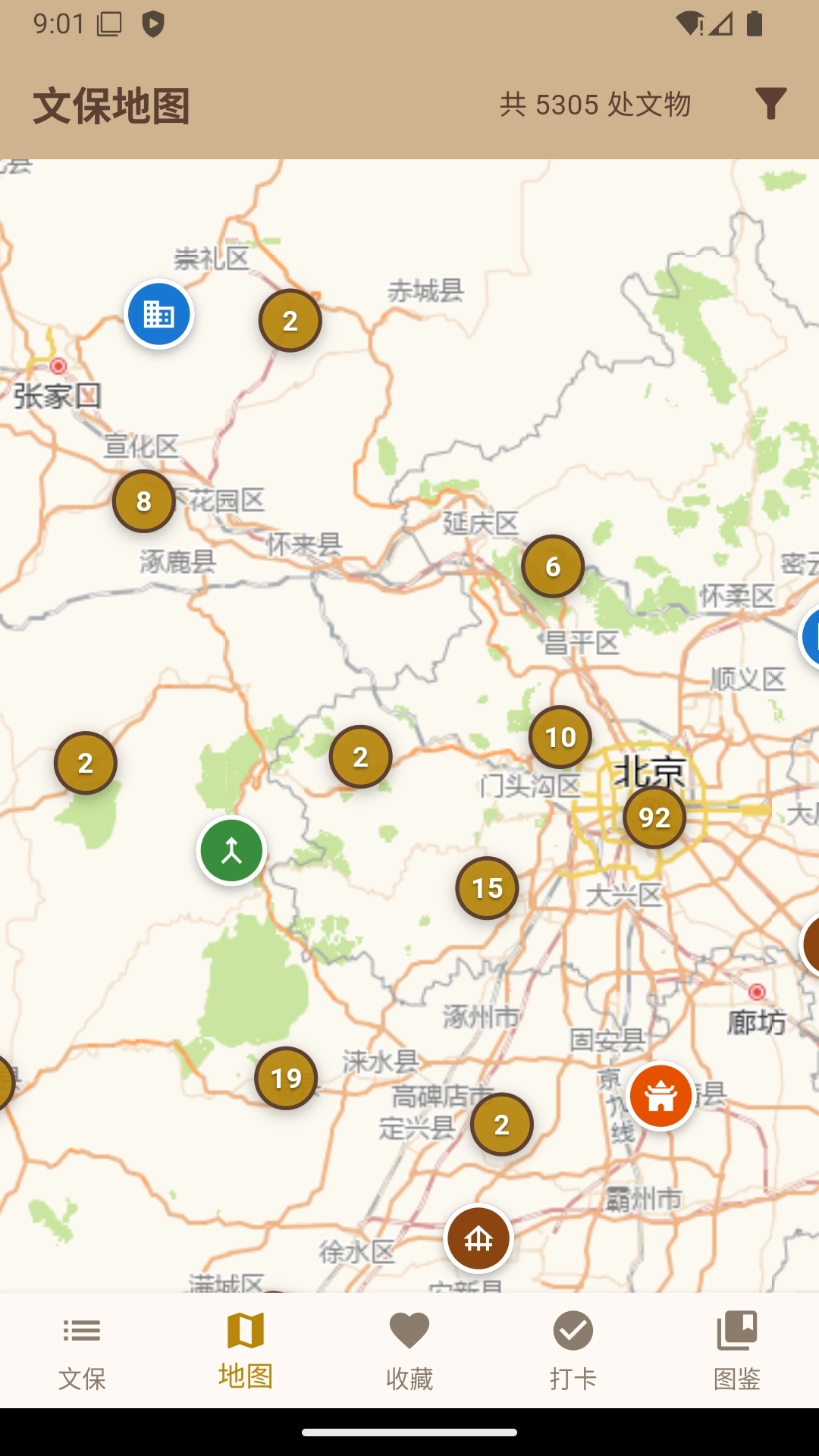Open the cluster marker labeled 15
The width and height of the screenshot is (819, 1456).
(x=487, y=886)
